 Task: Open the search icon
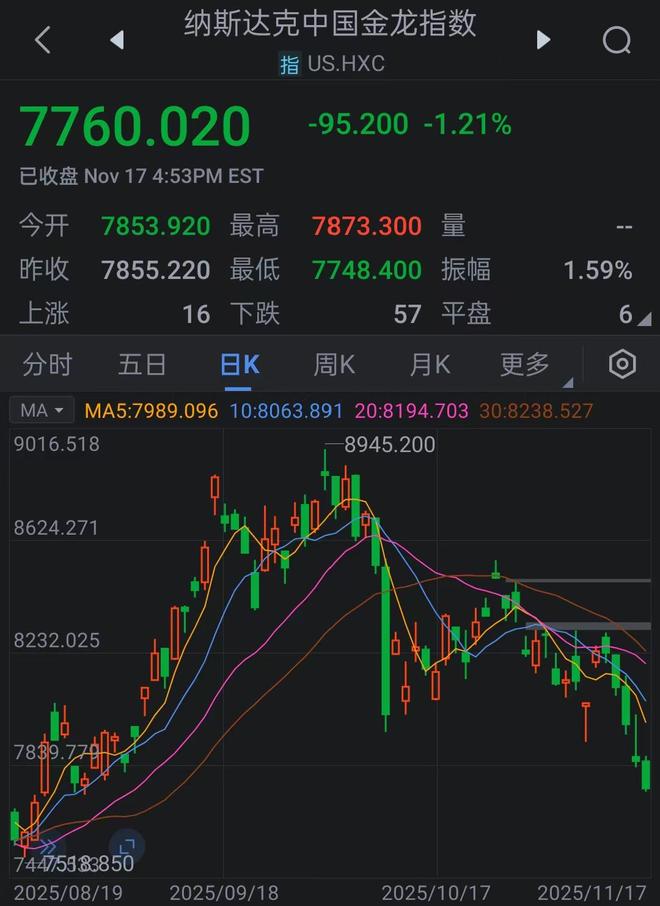point(617,40)
